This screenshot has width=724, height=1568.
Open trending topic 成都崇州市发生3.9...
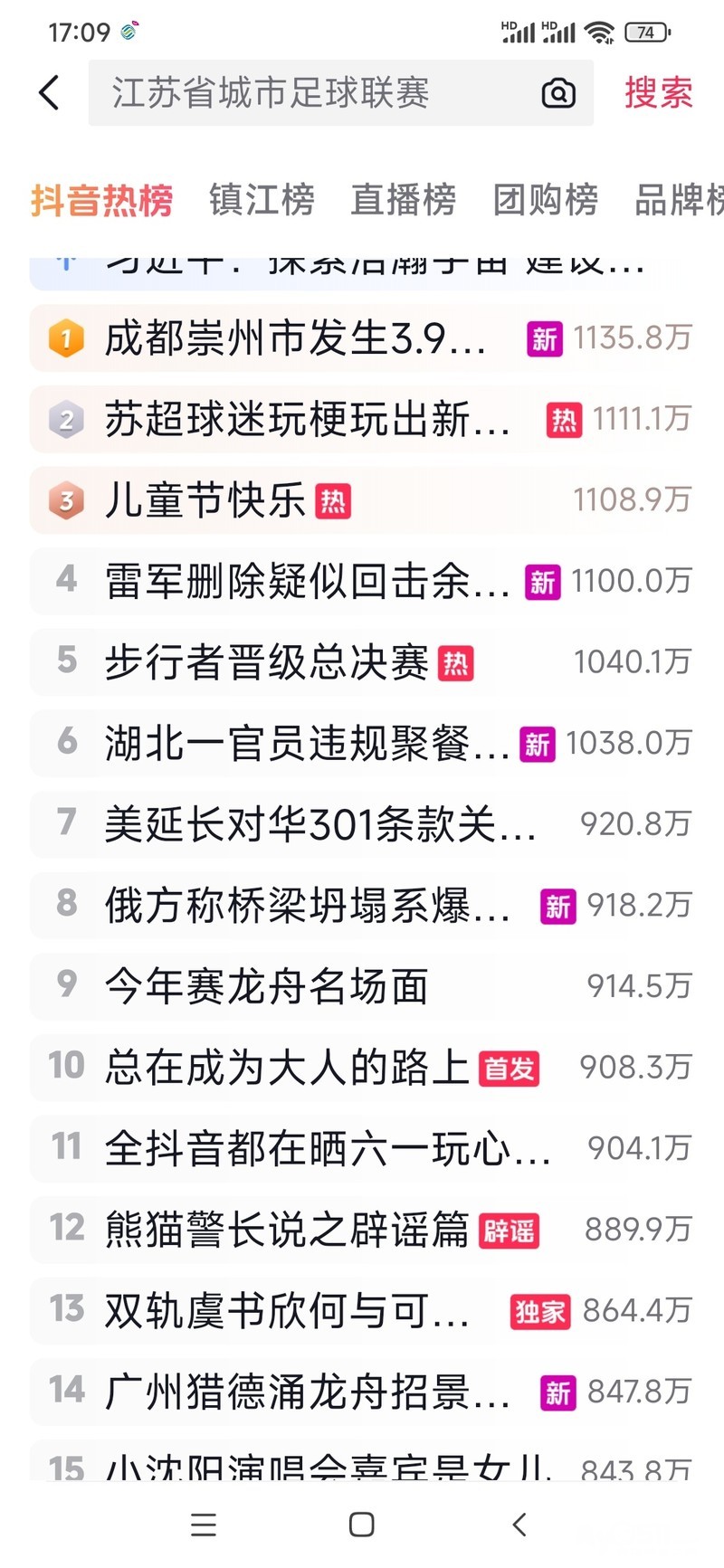click(x=294, y=339)
